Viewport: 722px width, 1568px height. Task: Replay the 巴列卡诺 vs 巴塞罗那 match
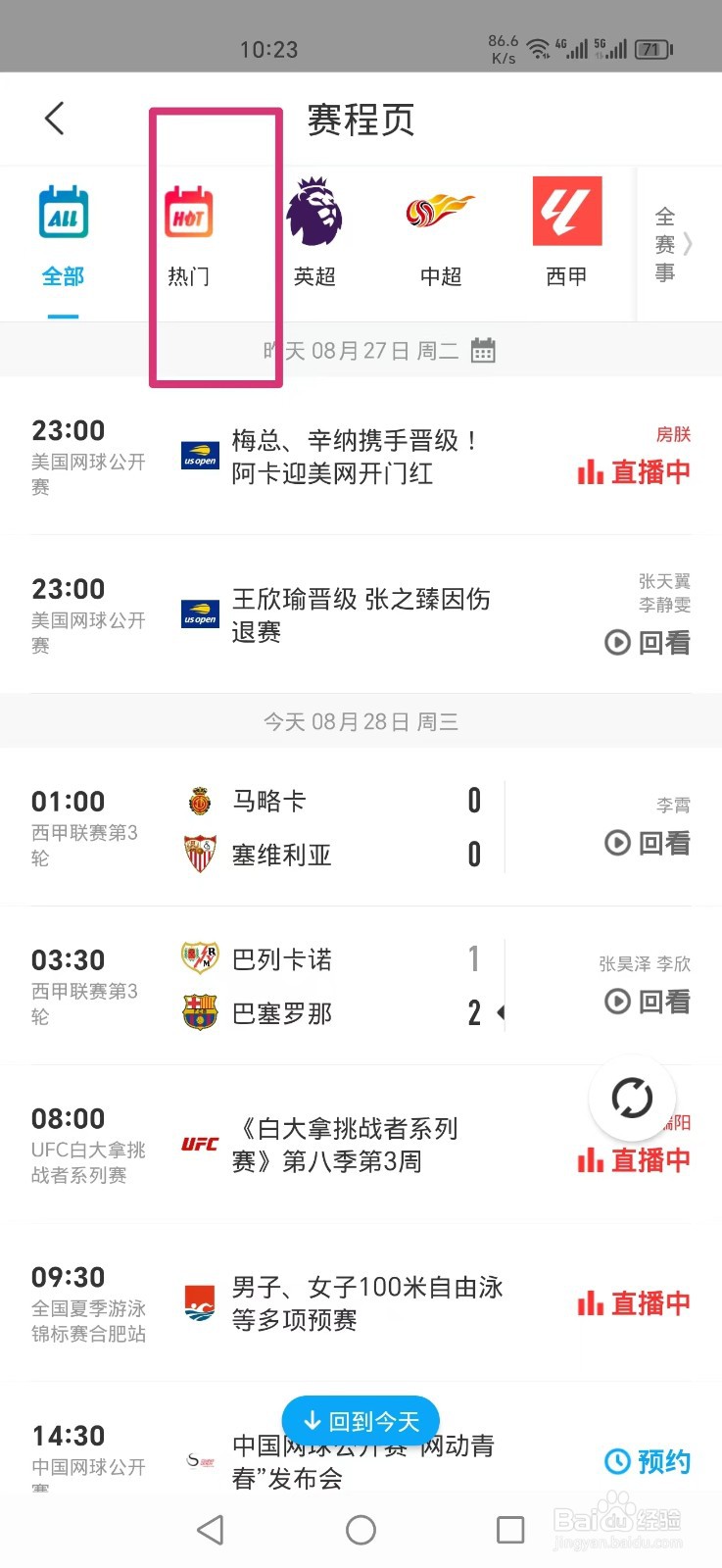pyautogui.click(x=648, y=1002)
